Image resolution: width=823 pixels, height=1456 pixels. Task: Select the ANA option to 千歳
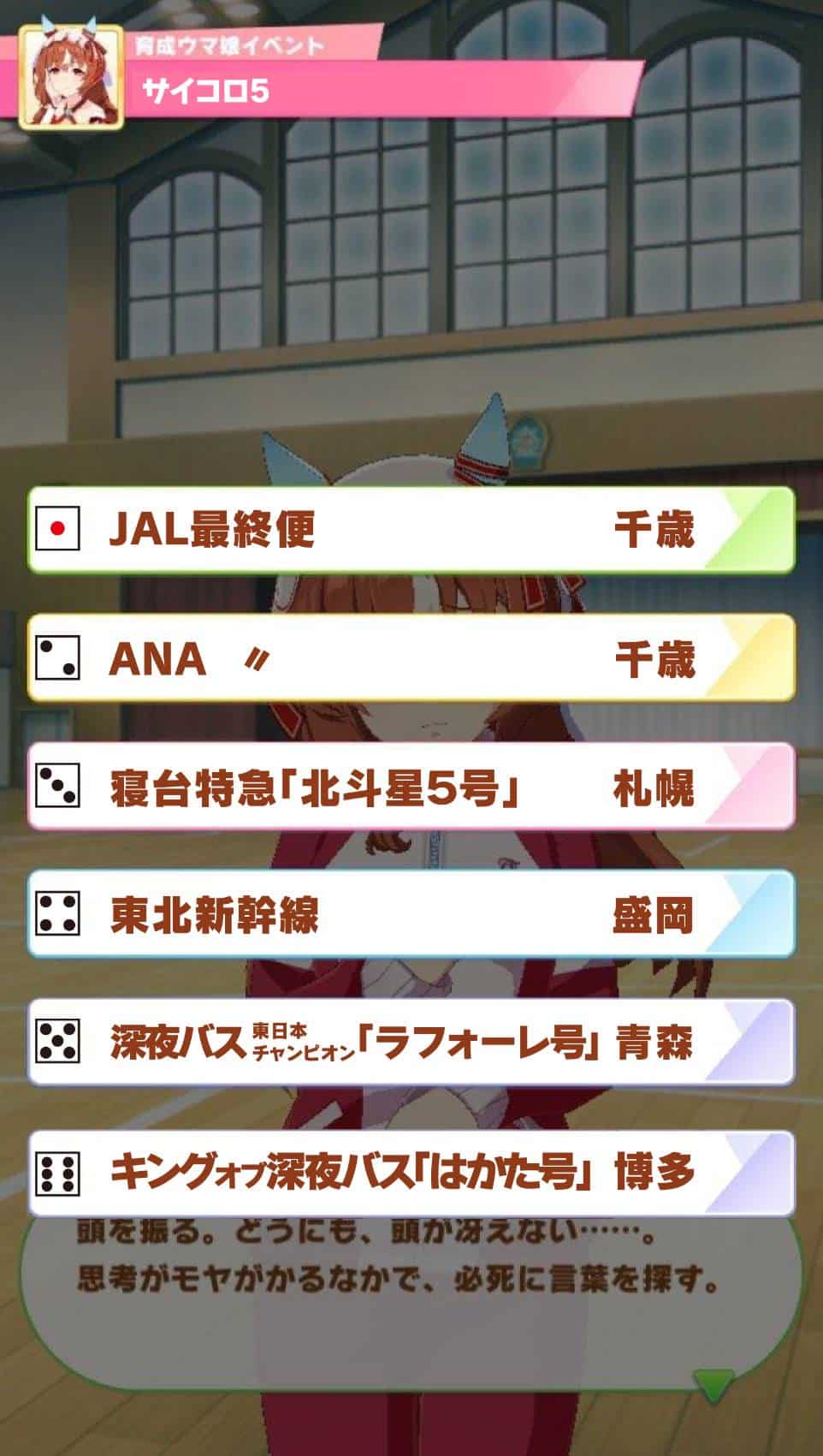[411, 658]
